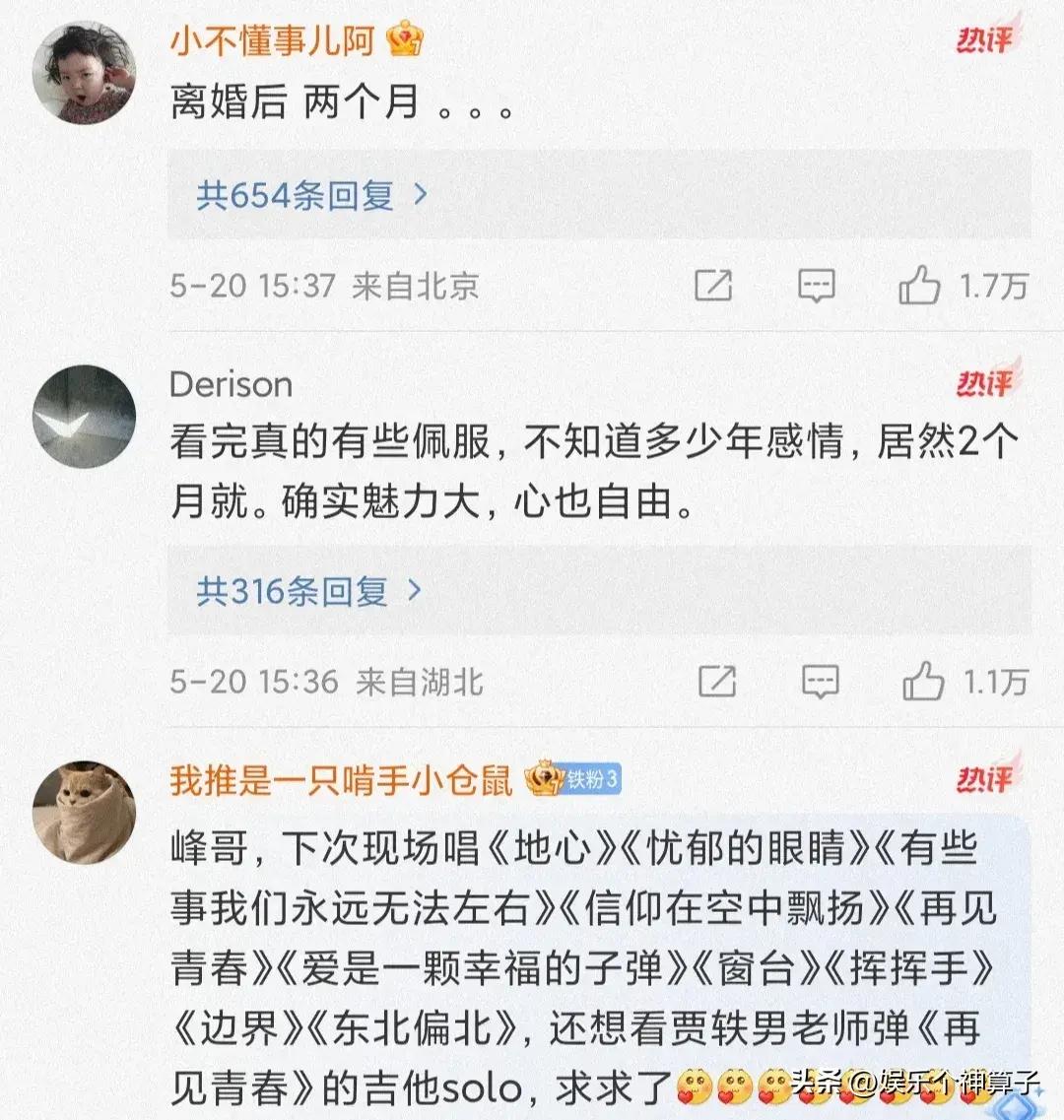
Task: Reply to Derison's comment
Action: [x=820, y=682]
